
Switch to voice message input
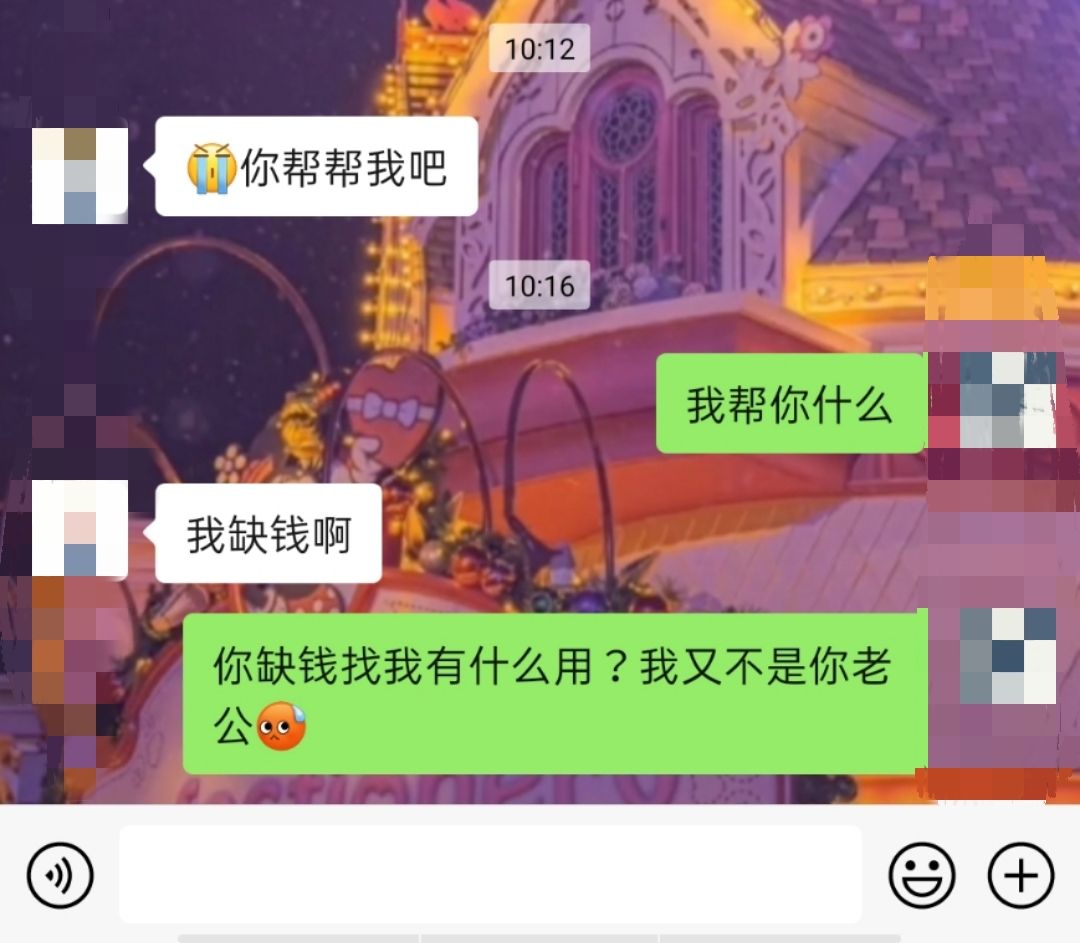(60, 875)
